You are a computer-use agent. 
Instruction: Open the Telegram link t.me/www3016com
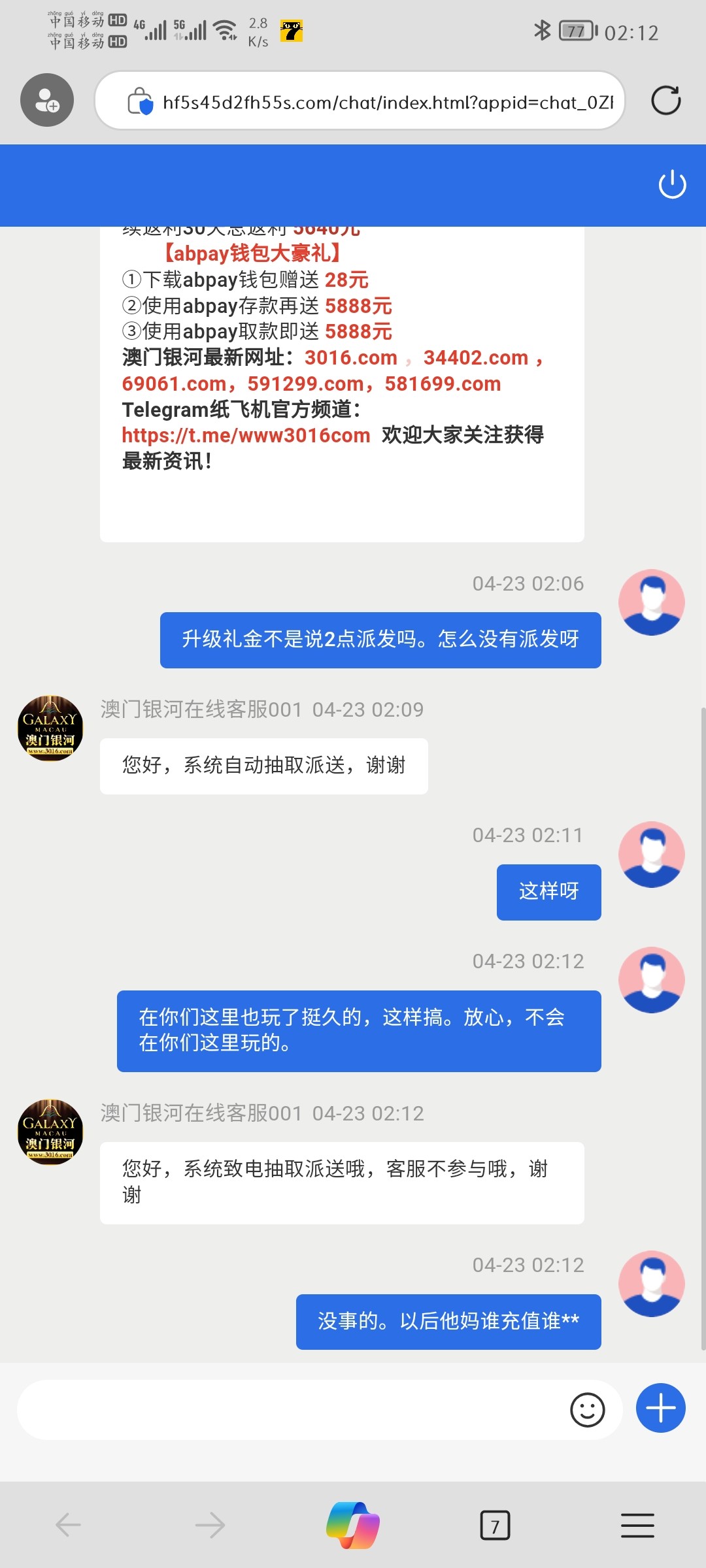pos(246,435)
